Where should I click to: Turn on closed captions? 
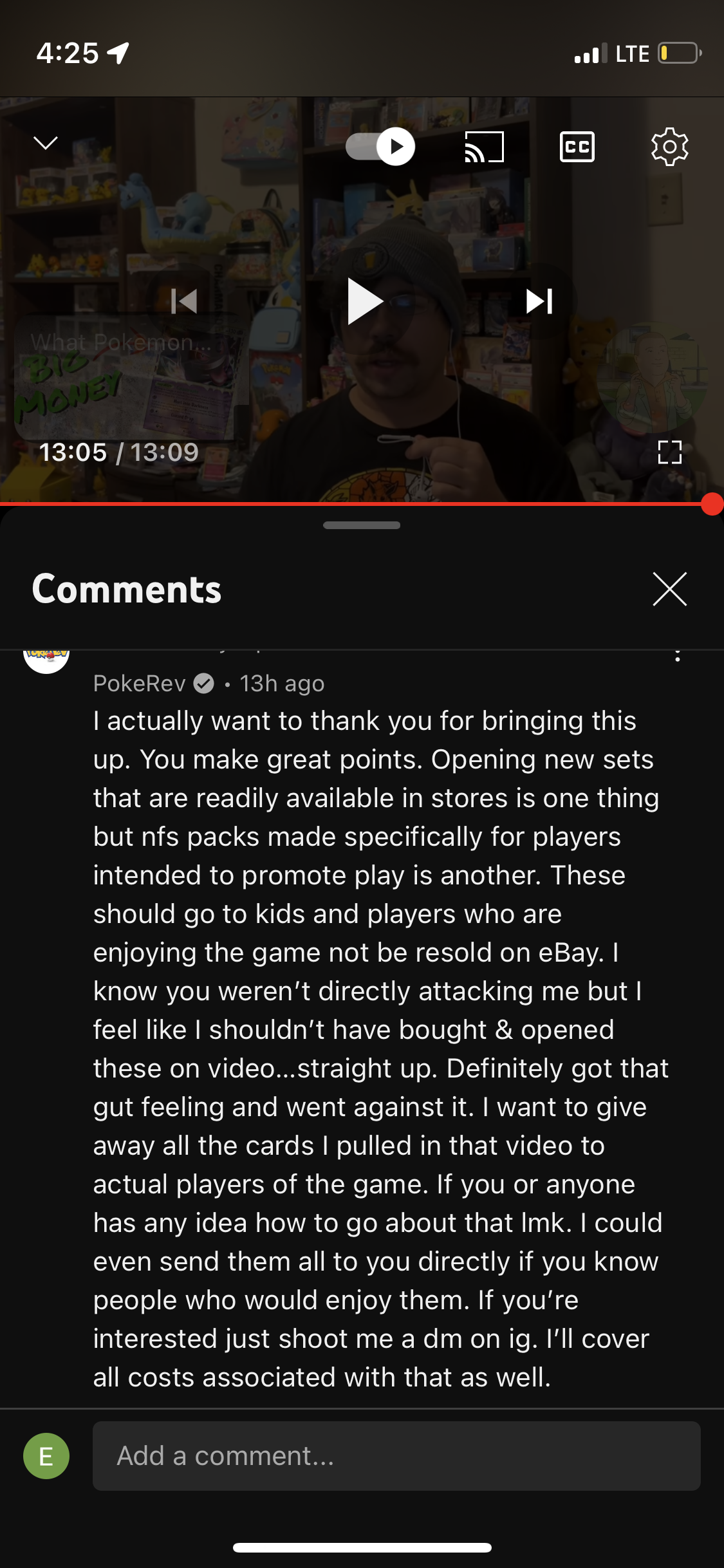click(x=577, y=147)
